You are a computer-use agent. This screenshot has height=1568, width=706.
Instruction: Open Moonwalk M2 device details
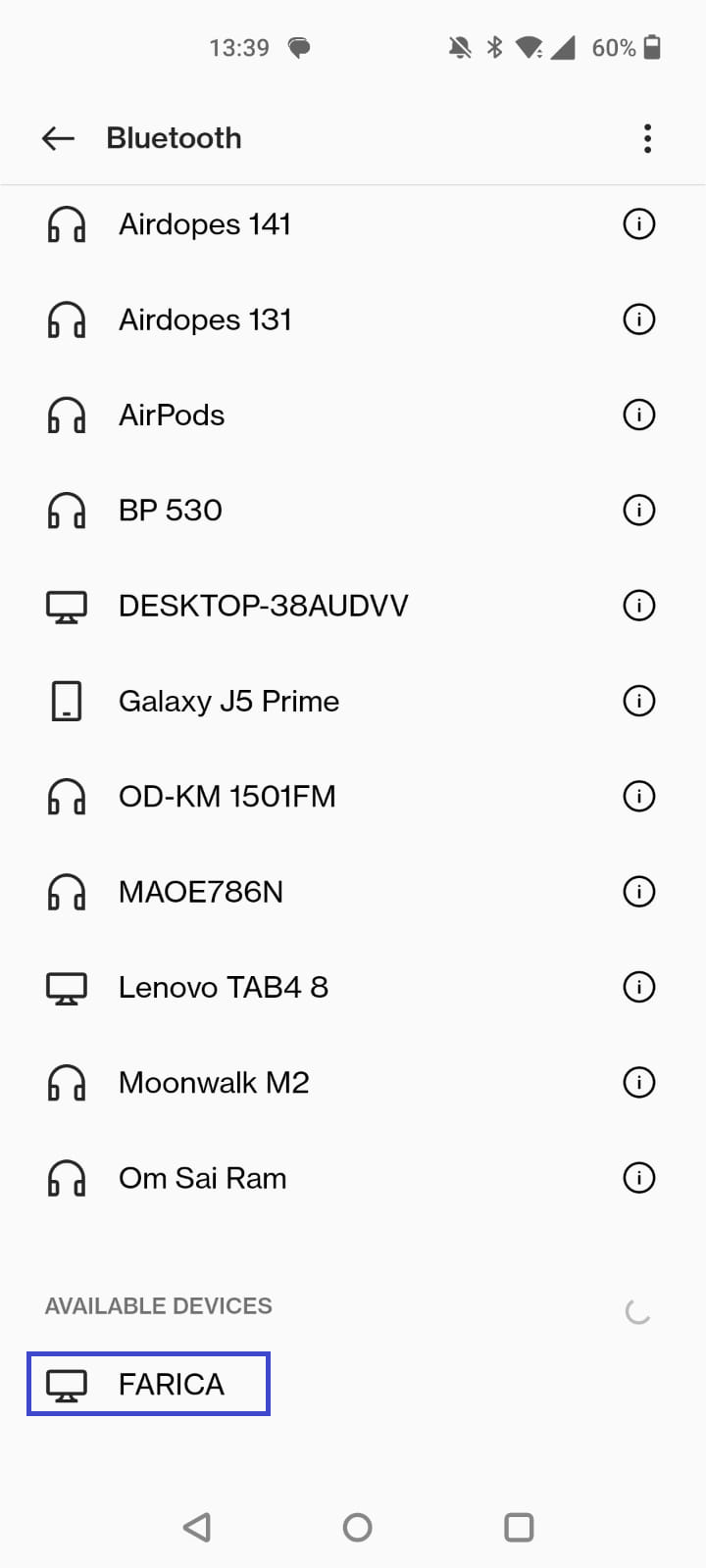coord(639,1083)
